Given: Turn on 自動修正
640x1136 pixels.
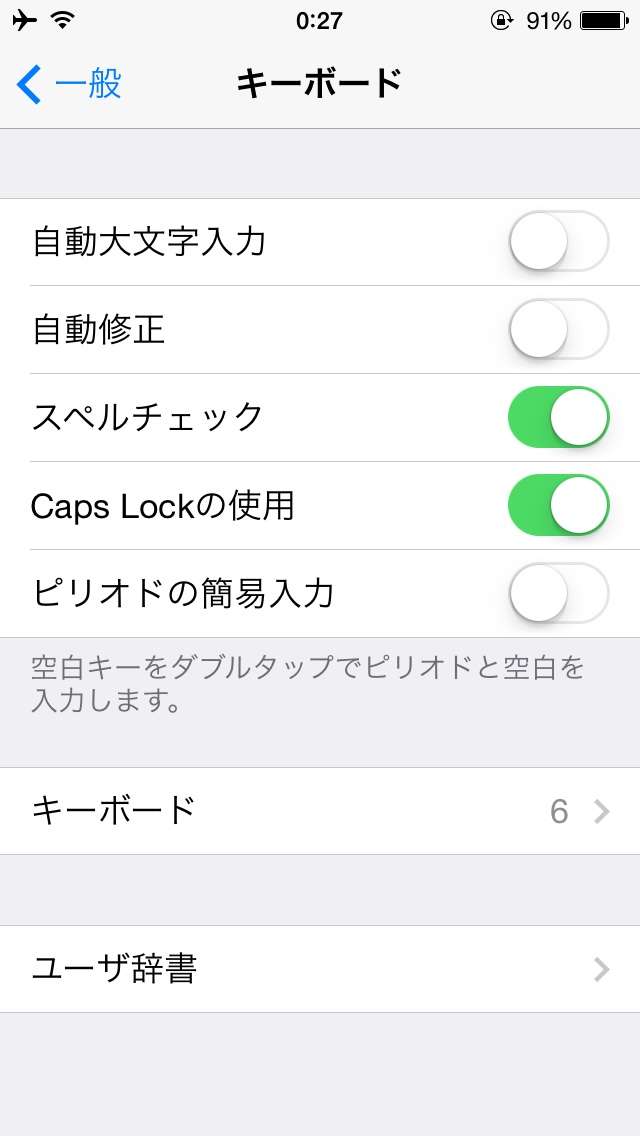Looking at the screenshot, I should pyautogui.click(x=559, y=330).
